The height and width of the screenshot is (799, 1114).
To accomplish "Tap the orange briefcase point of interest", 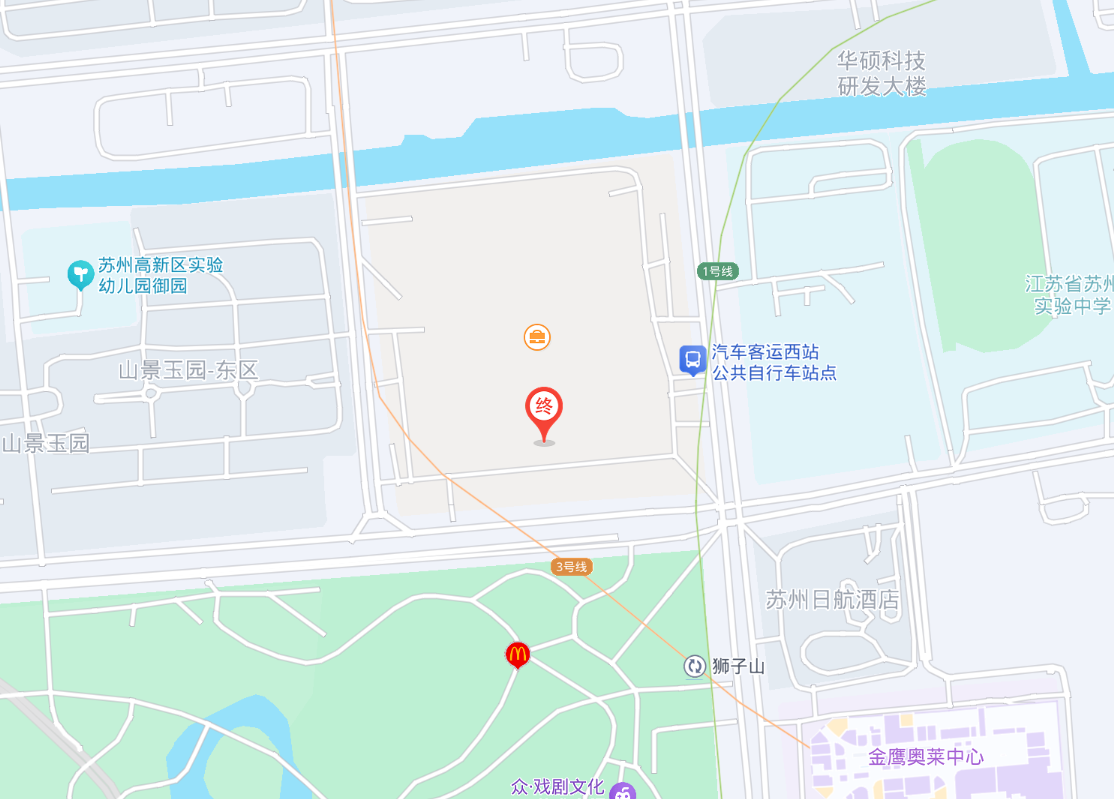I will point(538,337).
